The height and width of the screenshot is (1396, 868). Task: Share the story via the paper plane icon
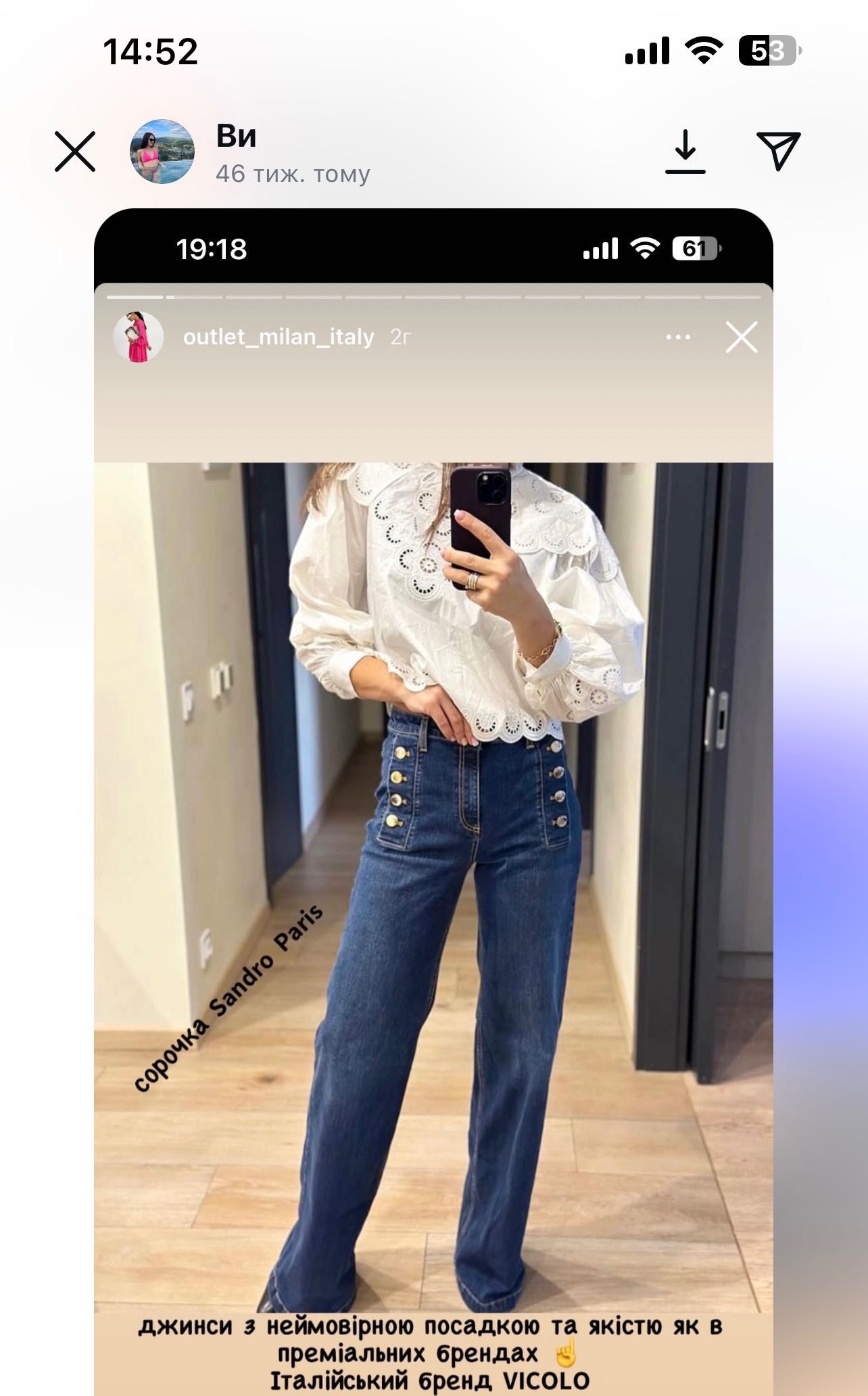778,150
